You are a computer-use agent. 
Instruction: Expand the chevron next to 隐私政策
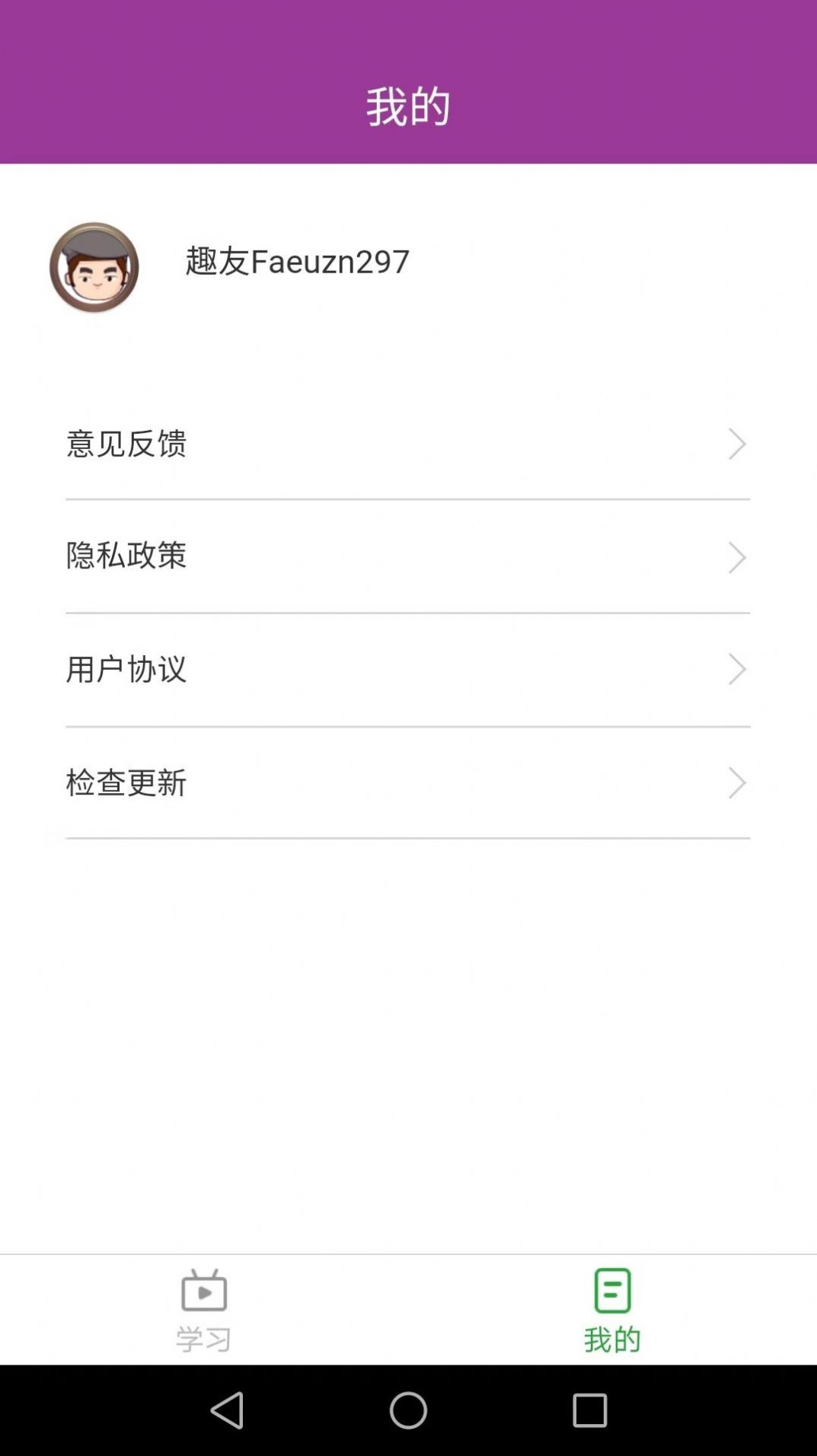[736, 556]
